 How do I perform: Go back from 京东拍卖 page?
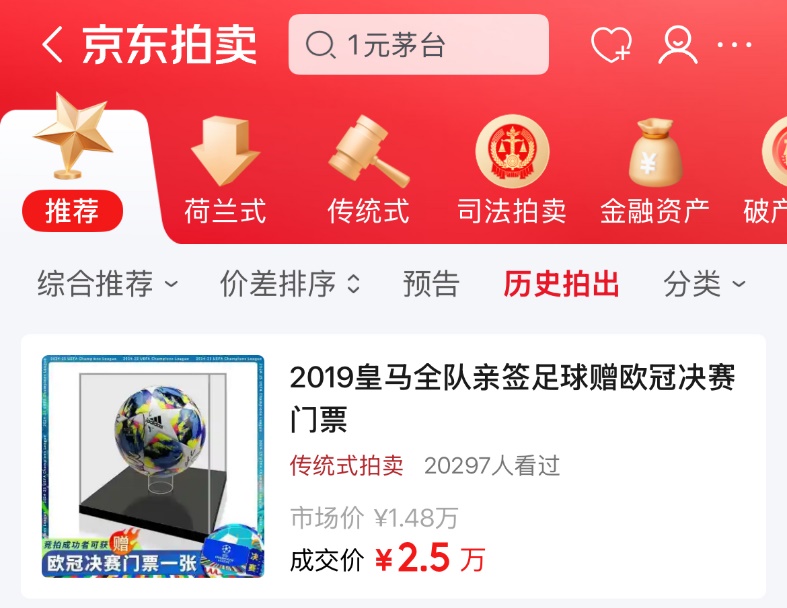coord(52,45)
